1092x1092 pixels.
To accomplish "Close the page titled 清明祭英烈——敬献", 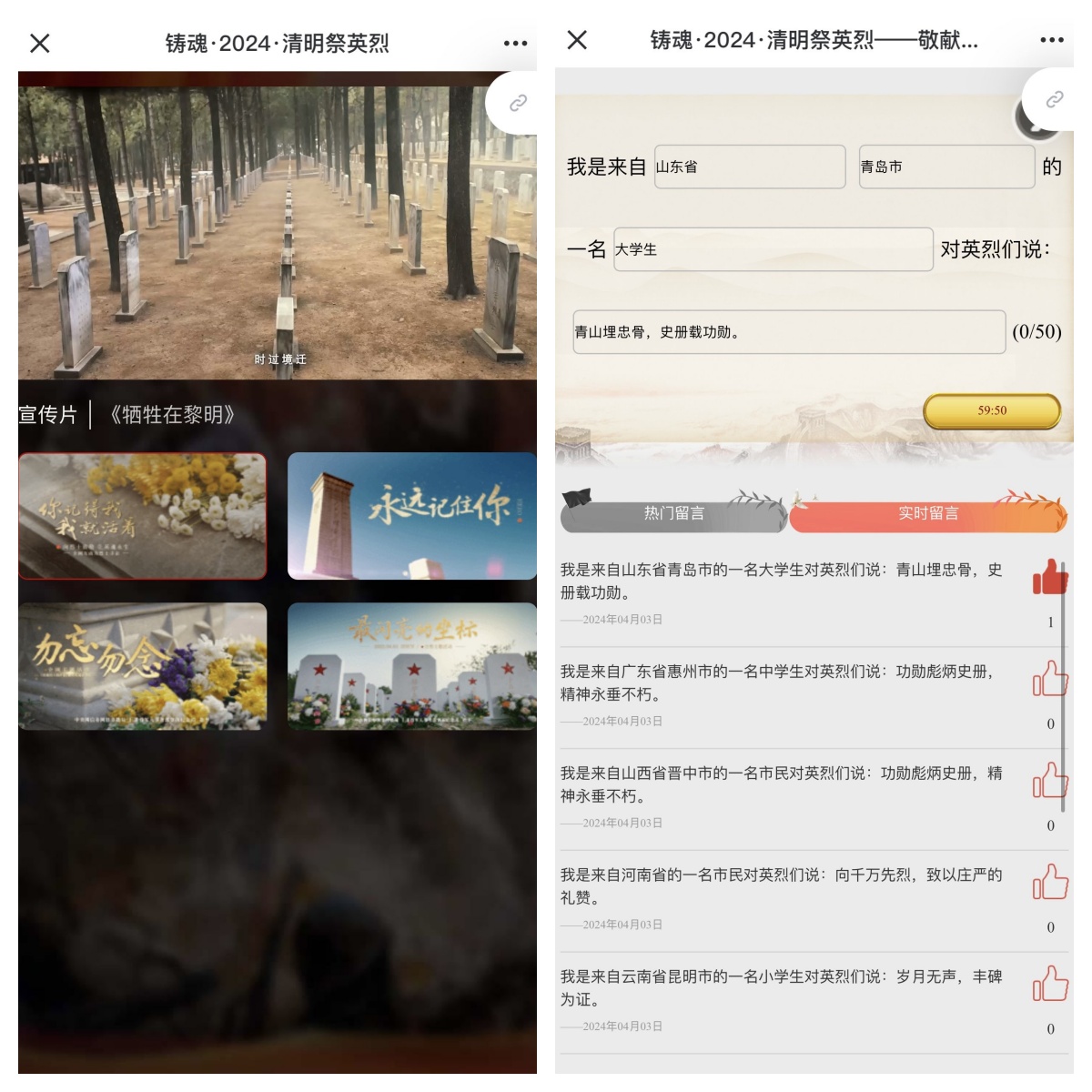I will click(x=577, y=40).
